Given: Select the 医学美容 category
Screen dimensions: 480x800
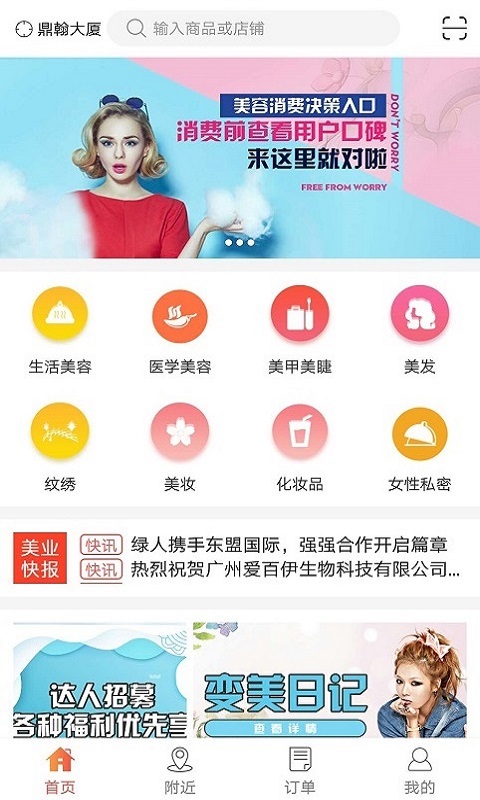Looking at the screenshot, I should [x=180, y=331].
